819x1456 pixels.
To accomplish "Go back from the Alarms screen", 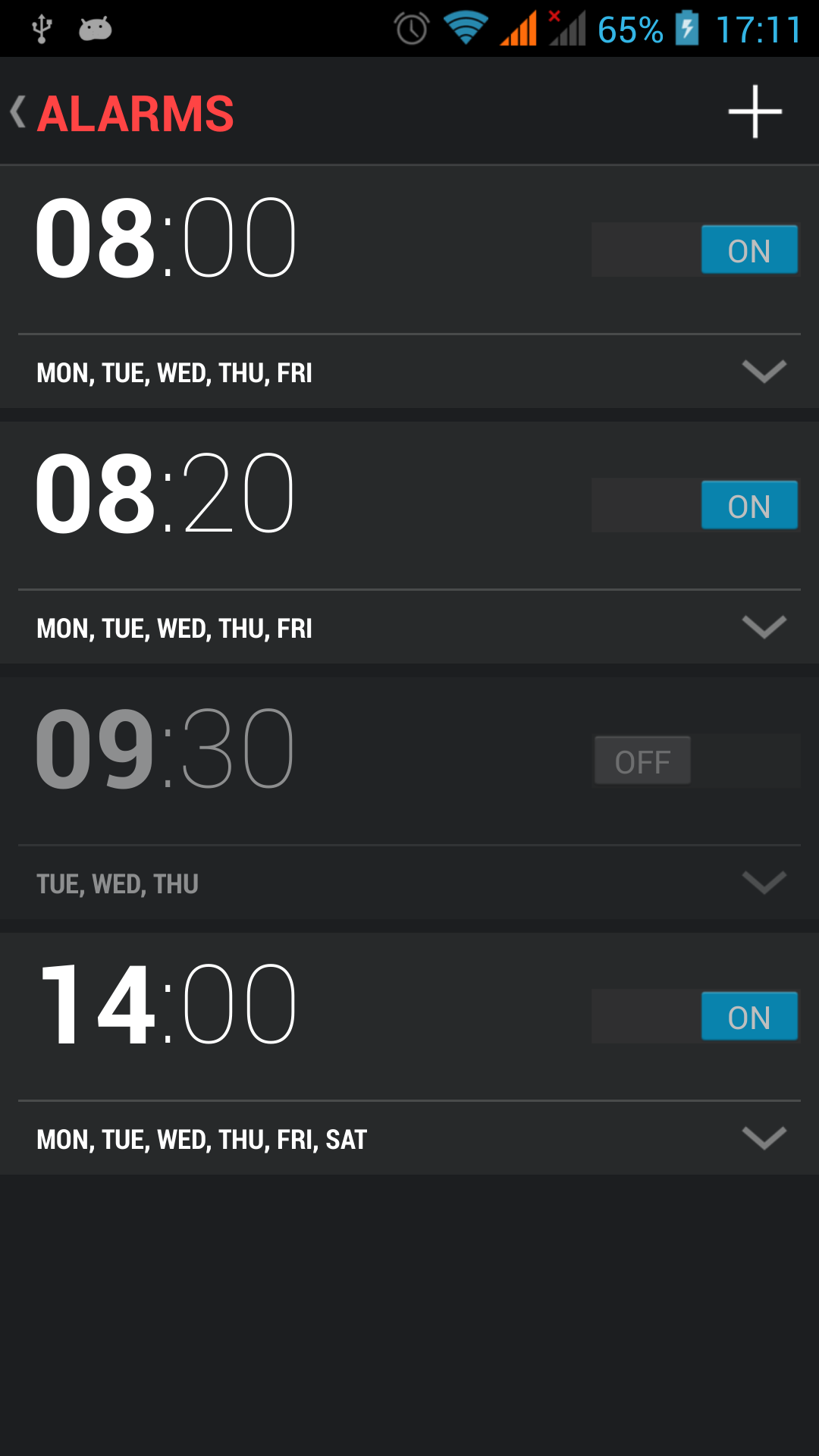I will pyautogui.click(x=121, y=113).
